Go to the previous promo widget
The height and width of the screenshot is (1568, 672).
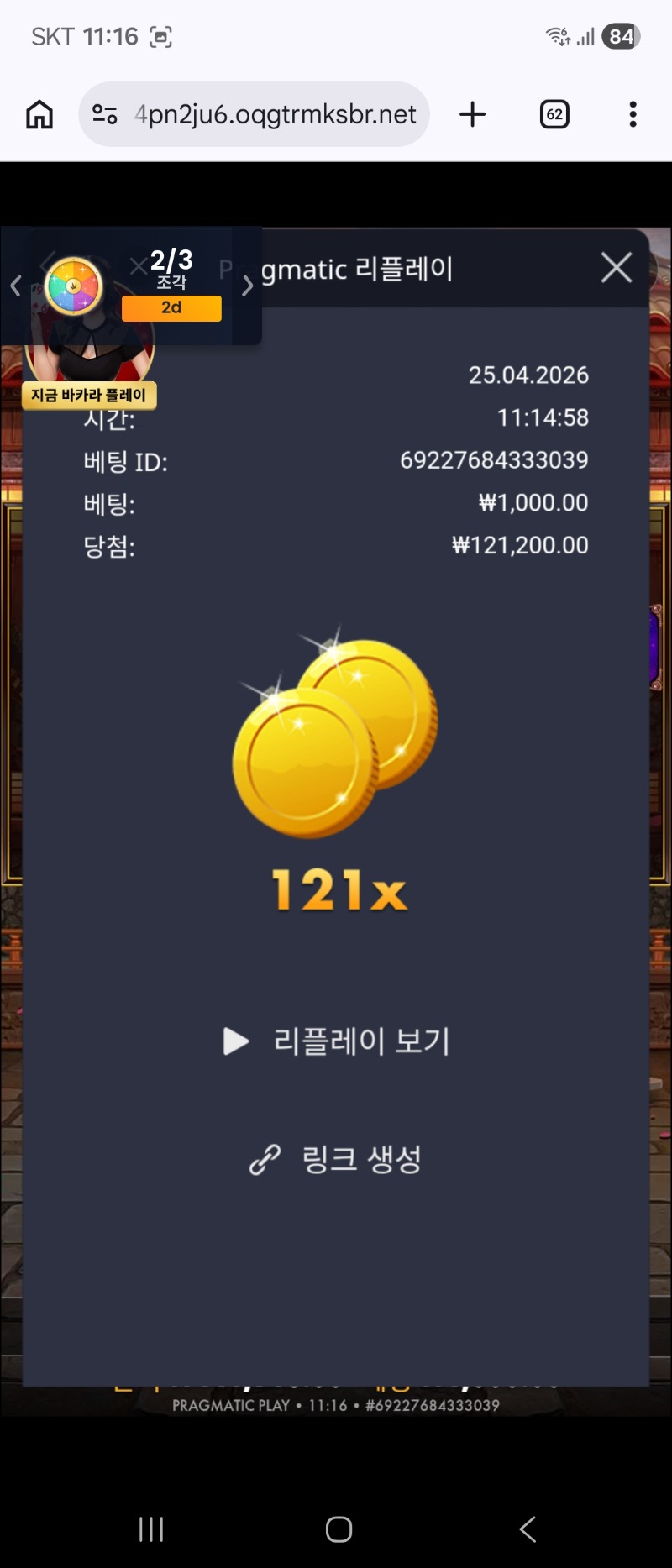15,286
